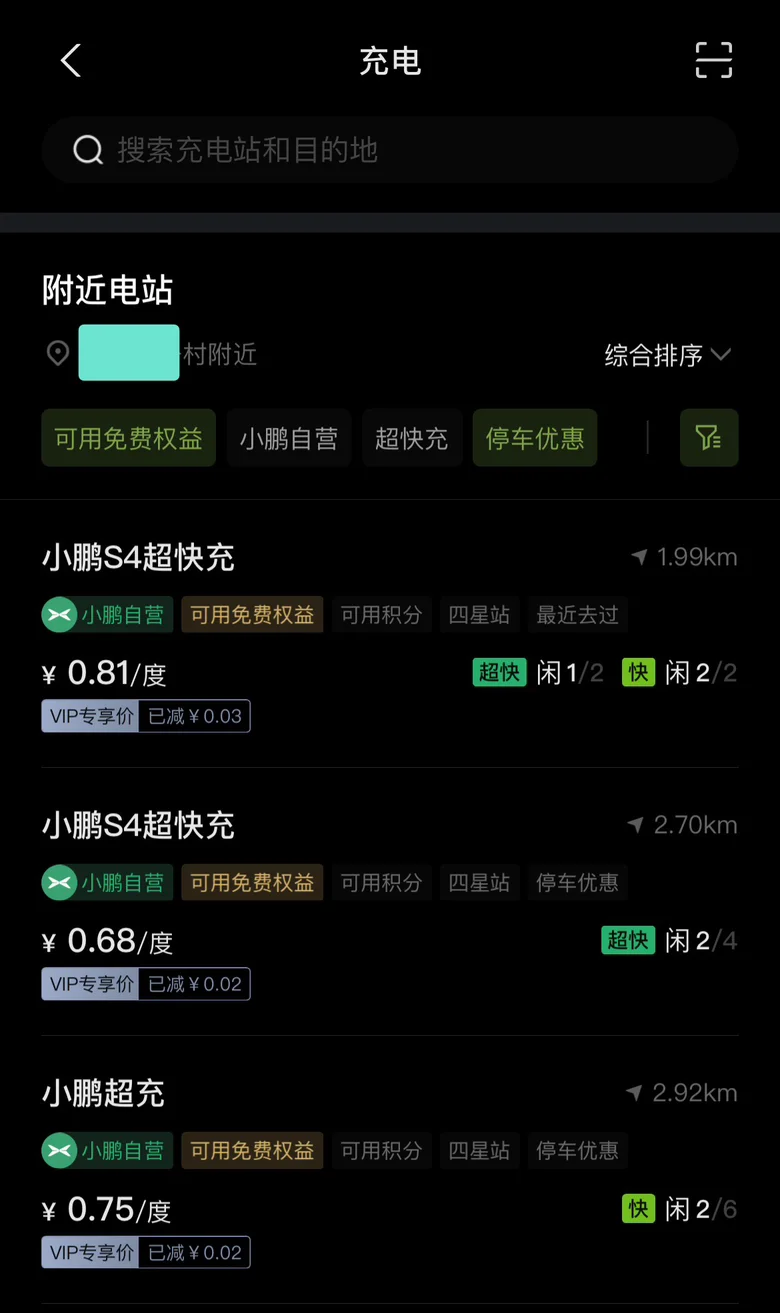The height and width of the screenshot is (1313, 780).
Task: Tap the charging station search box
Action: click(390, 150)
